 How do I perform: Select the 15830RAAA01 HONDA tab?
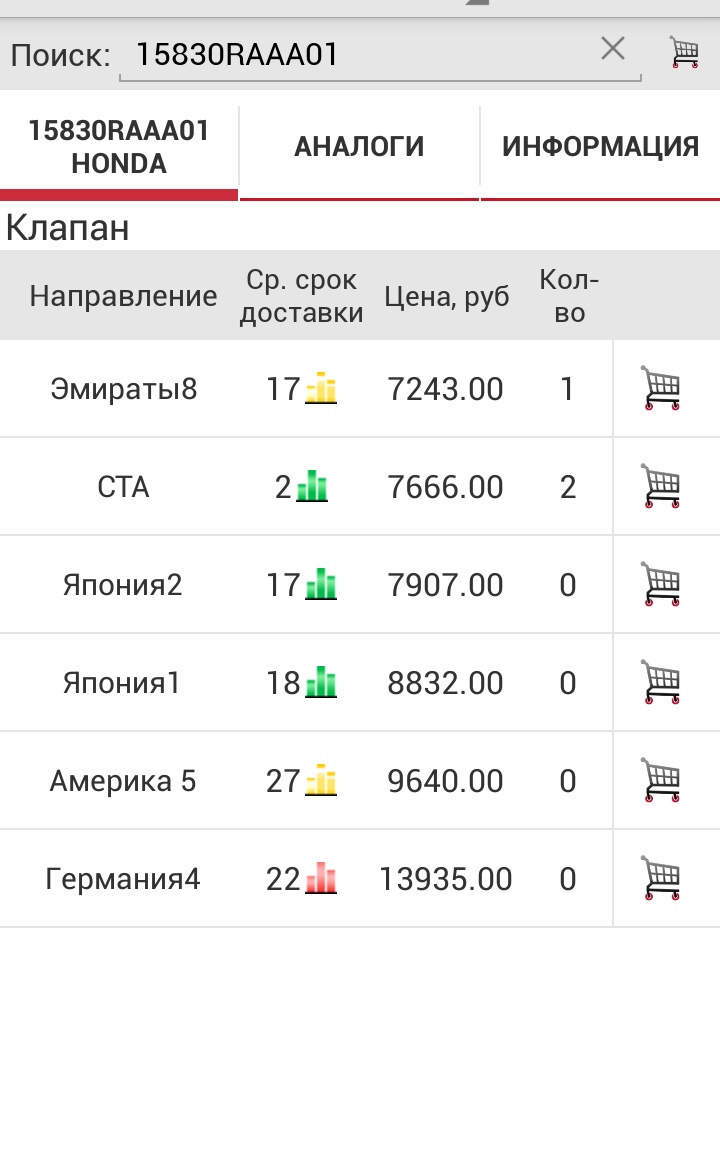coord(118,144)
